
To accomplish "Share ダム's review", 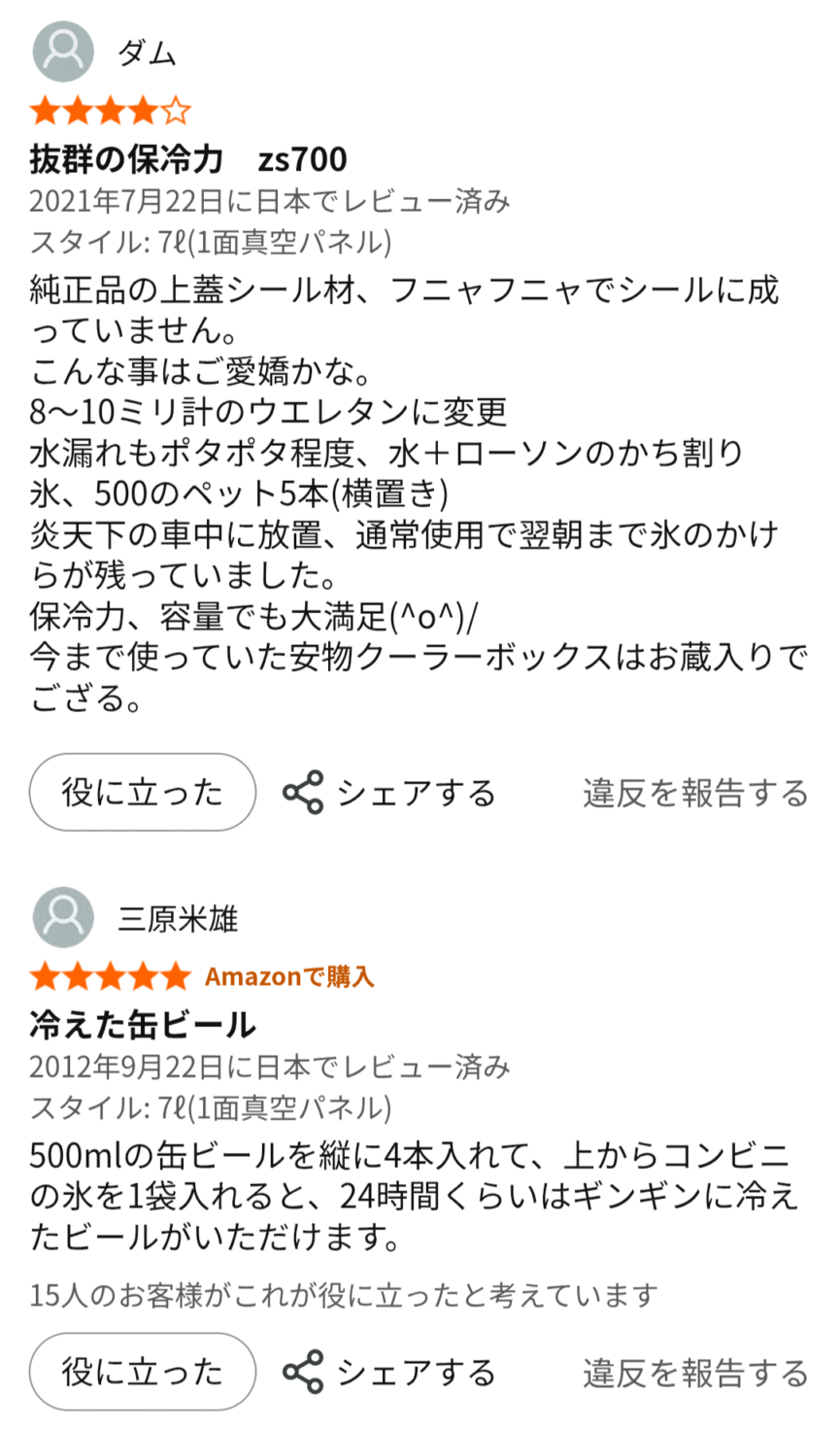I will click(389, 794).
